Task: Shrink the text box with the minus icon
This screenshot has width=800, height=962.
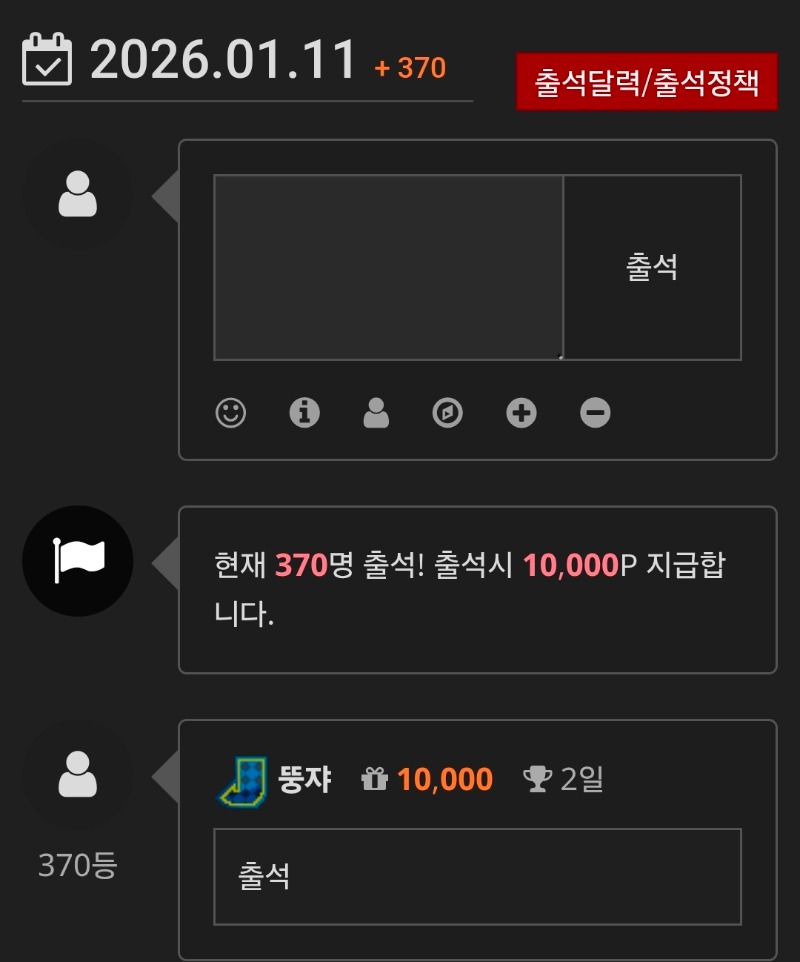Action: (595, 412)
